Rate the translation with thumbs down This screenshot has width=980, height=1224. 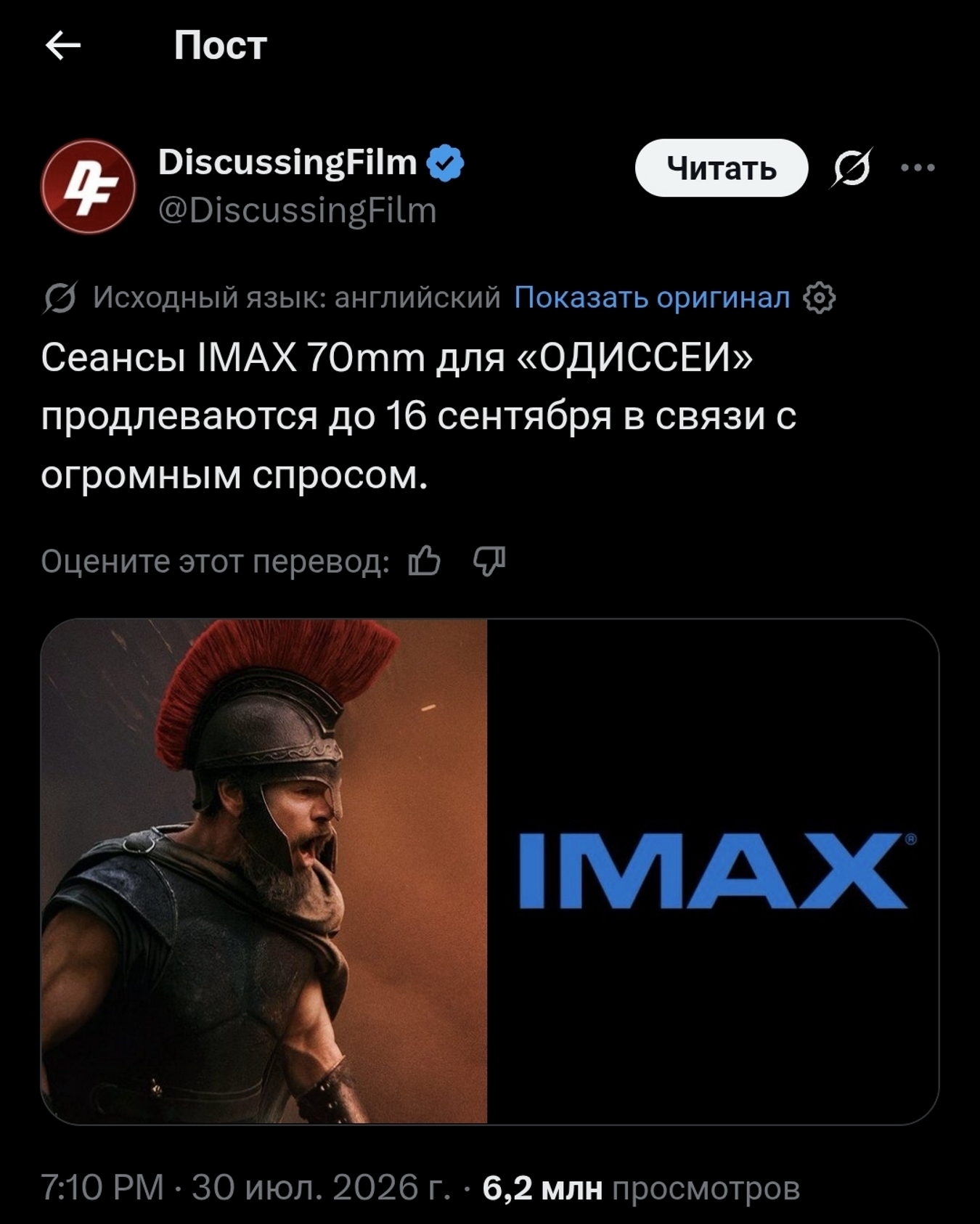click(x=489, y=561)
